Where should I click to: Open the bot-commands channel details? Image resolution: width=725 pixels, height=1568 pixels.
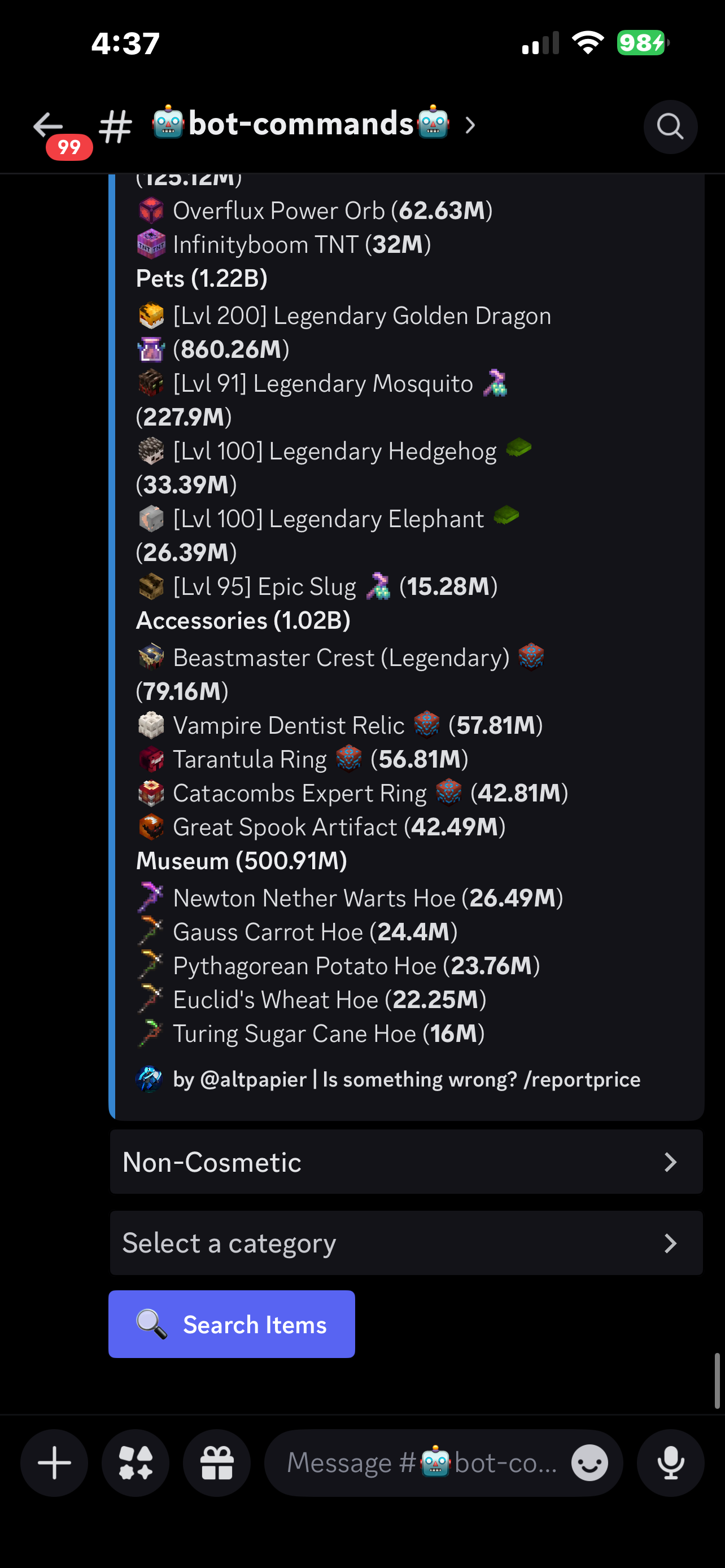coord(301,124)
